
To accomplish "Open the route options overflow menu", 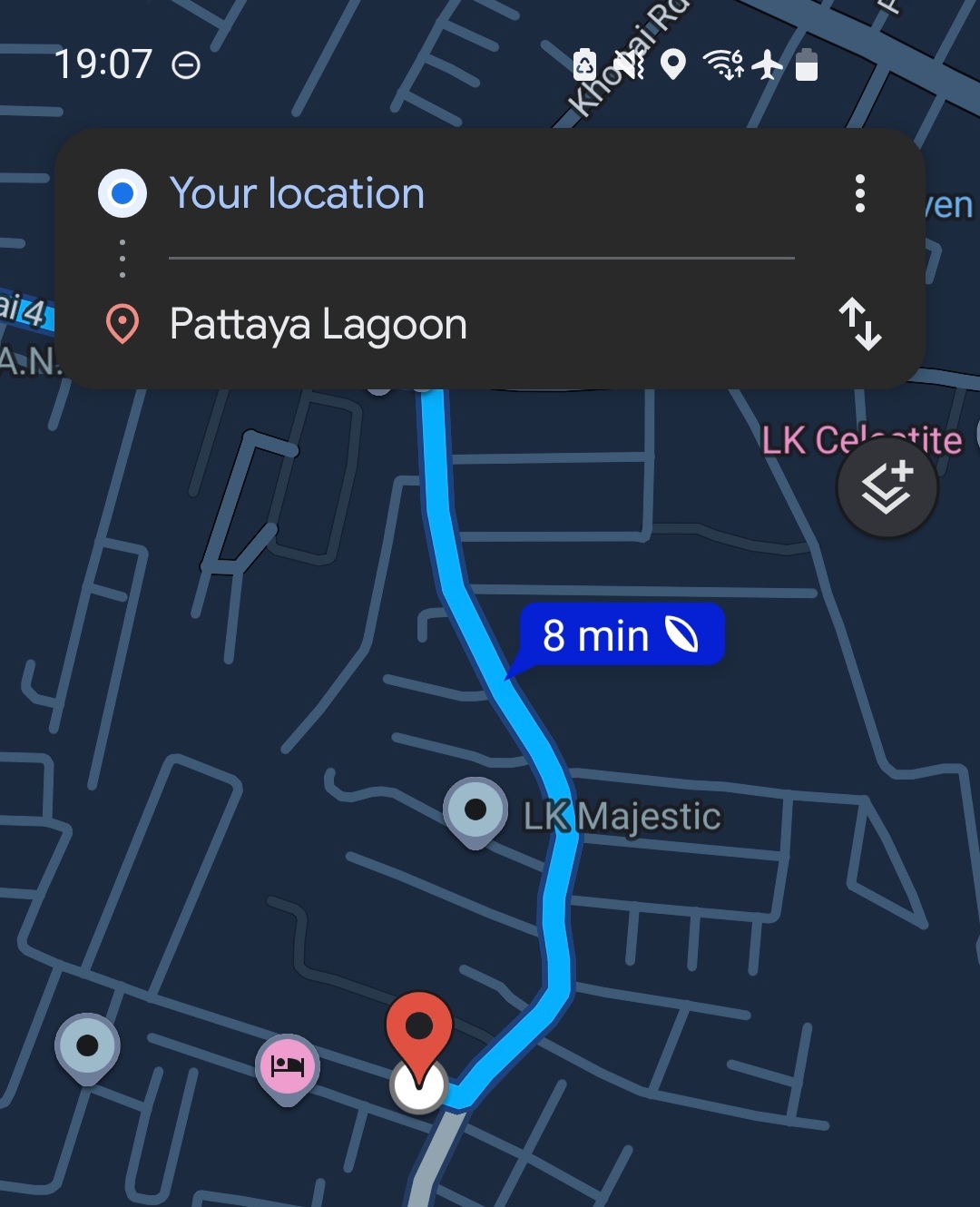I will coord(859,193).
